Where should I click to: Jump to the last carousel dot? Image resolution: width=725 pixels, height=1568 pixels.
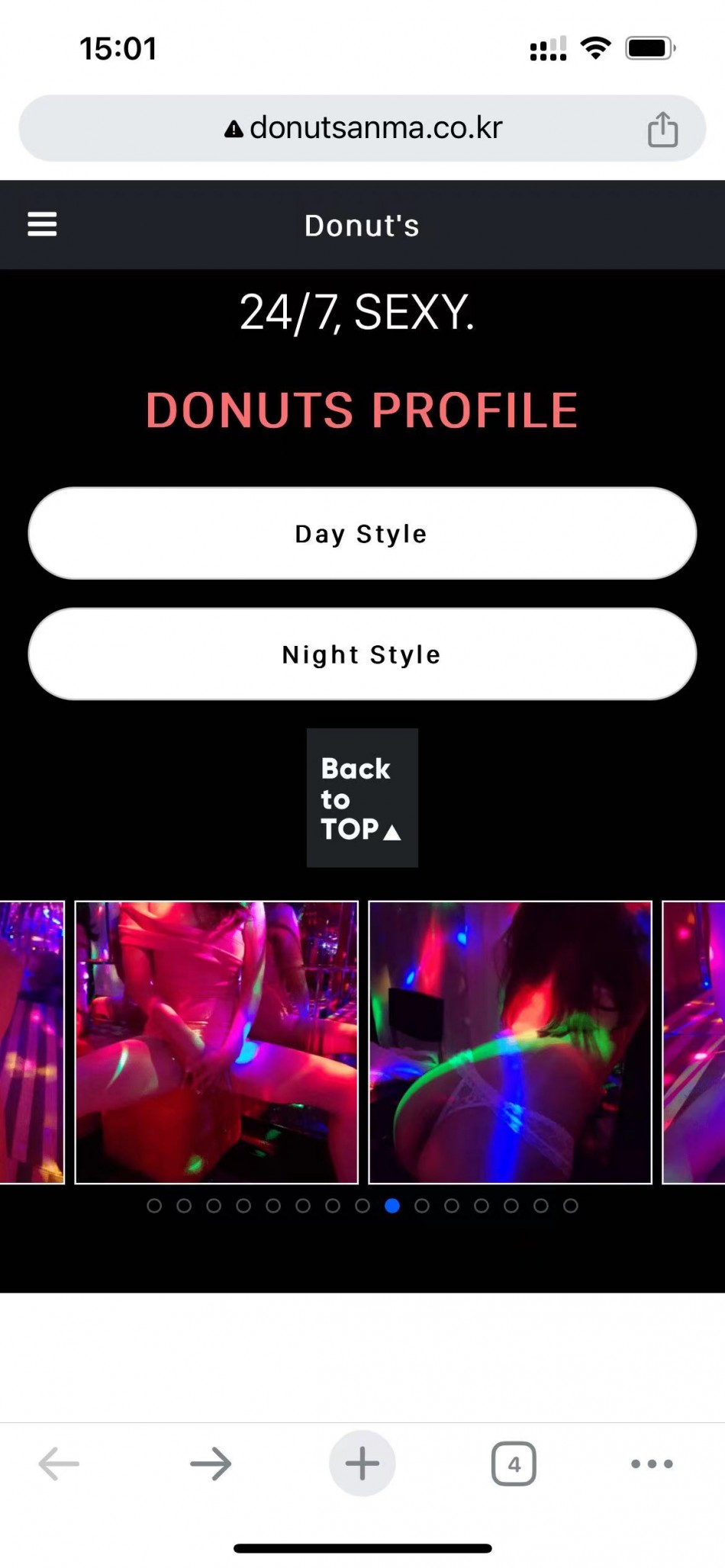(570, 1206)
